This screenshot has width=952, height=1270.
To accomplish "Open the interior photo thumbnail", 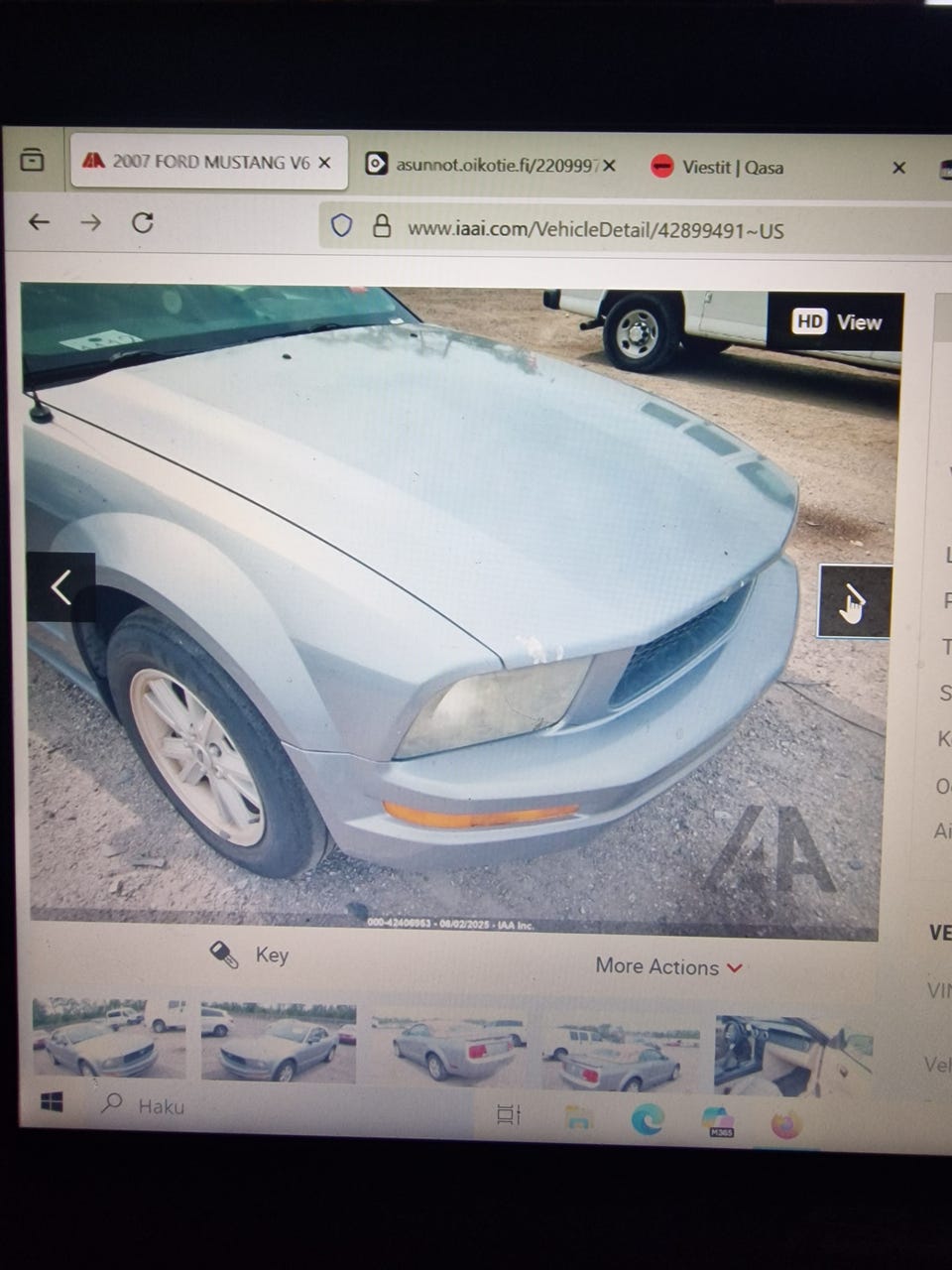I will tap(792, 1054).
